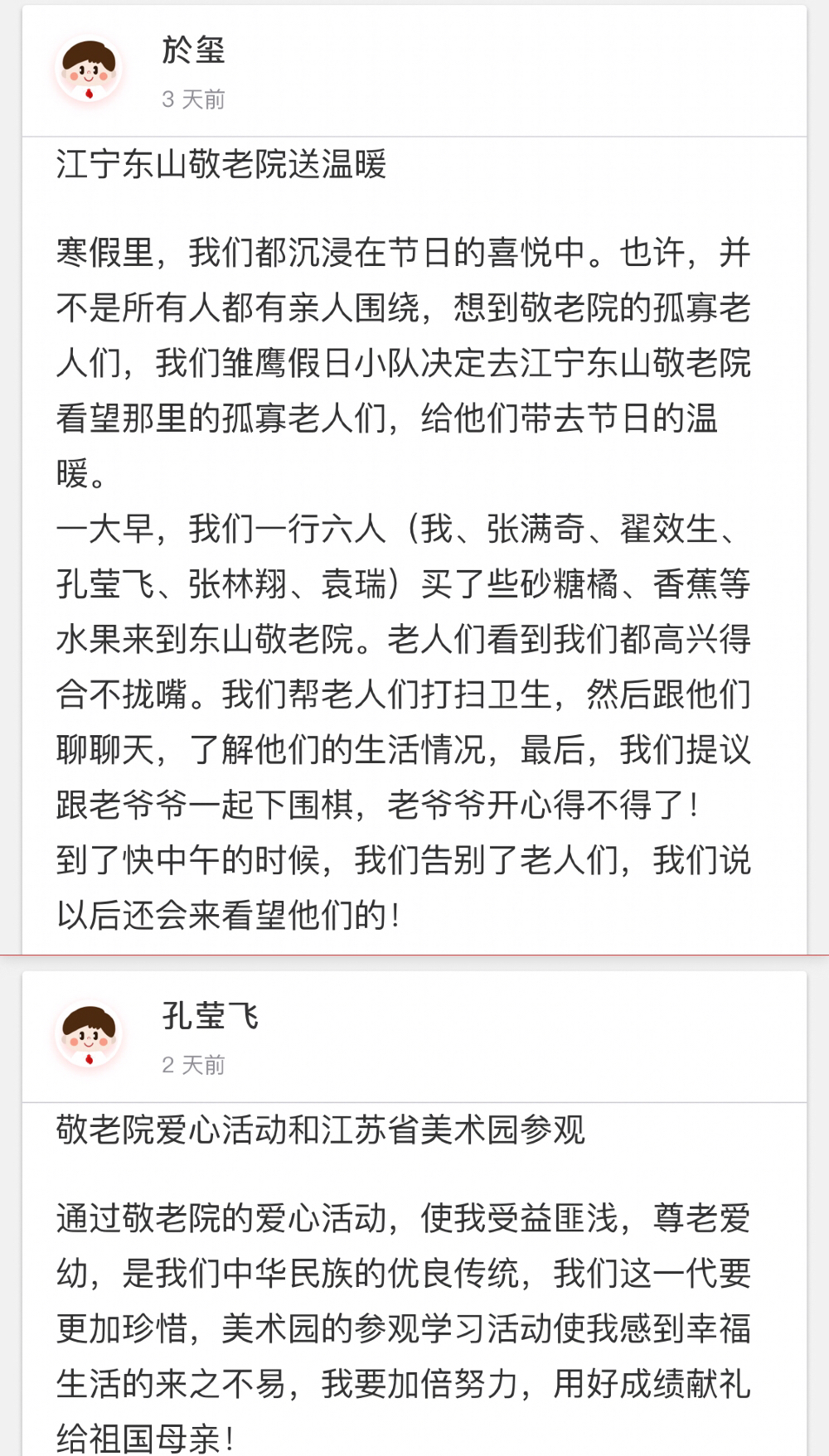The height and width of the screenshot is (1456, 829).
Task: Open 於玺's profile avatar
Action: pos(89,71)
